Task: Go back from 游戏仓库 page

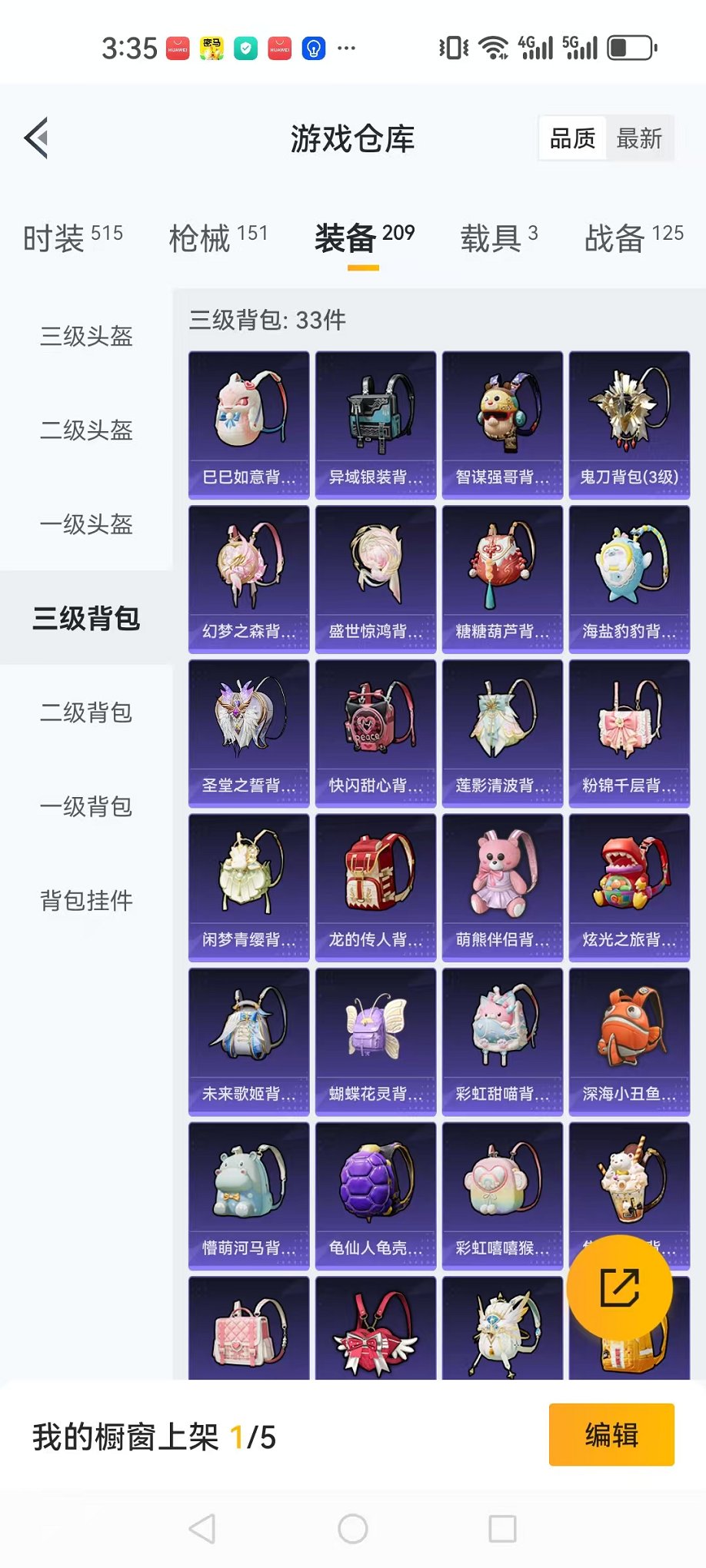Action: (37, 138)
